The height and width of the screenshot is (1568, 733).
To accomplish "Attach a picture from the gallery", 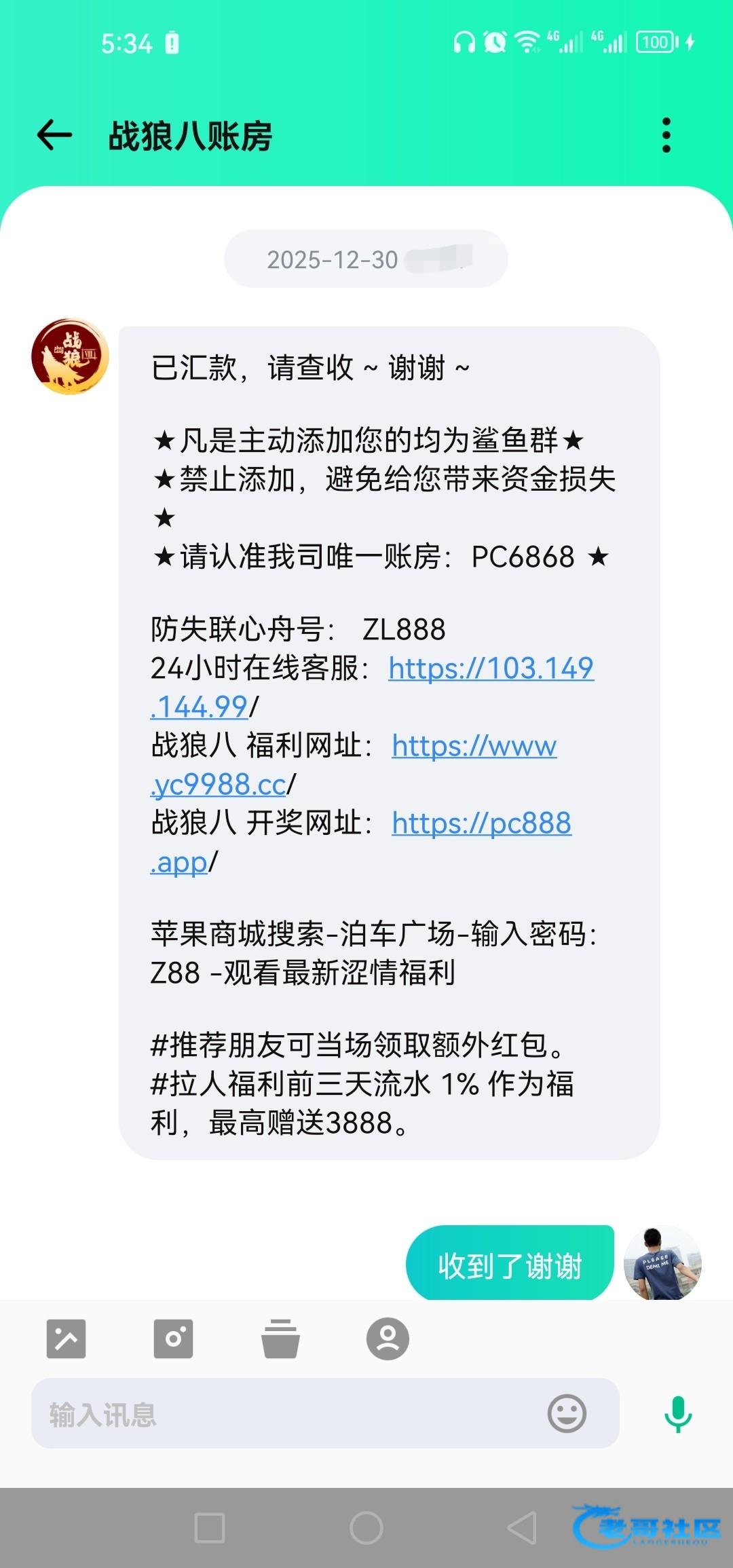I will pyautogui.click(x=66, y=1339).
